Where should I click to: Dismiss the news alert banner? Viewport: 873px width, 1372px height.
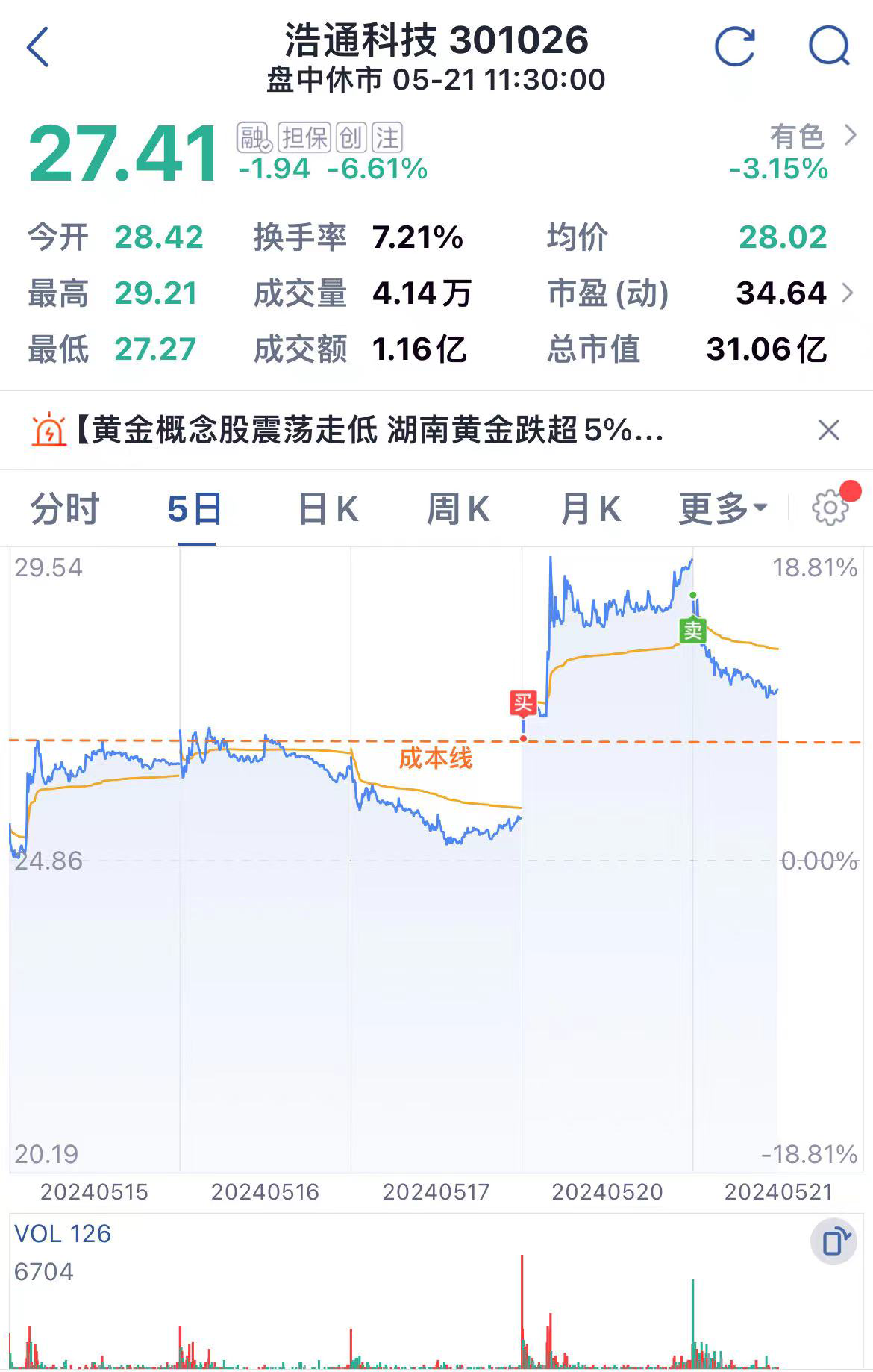tap(828, 430)
